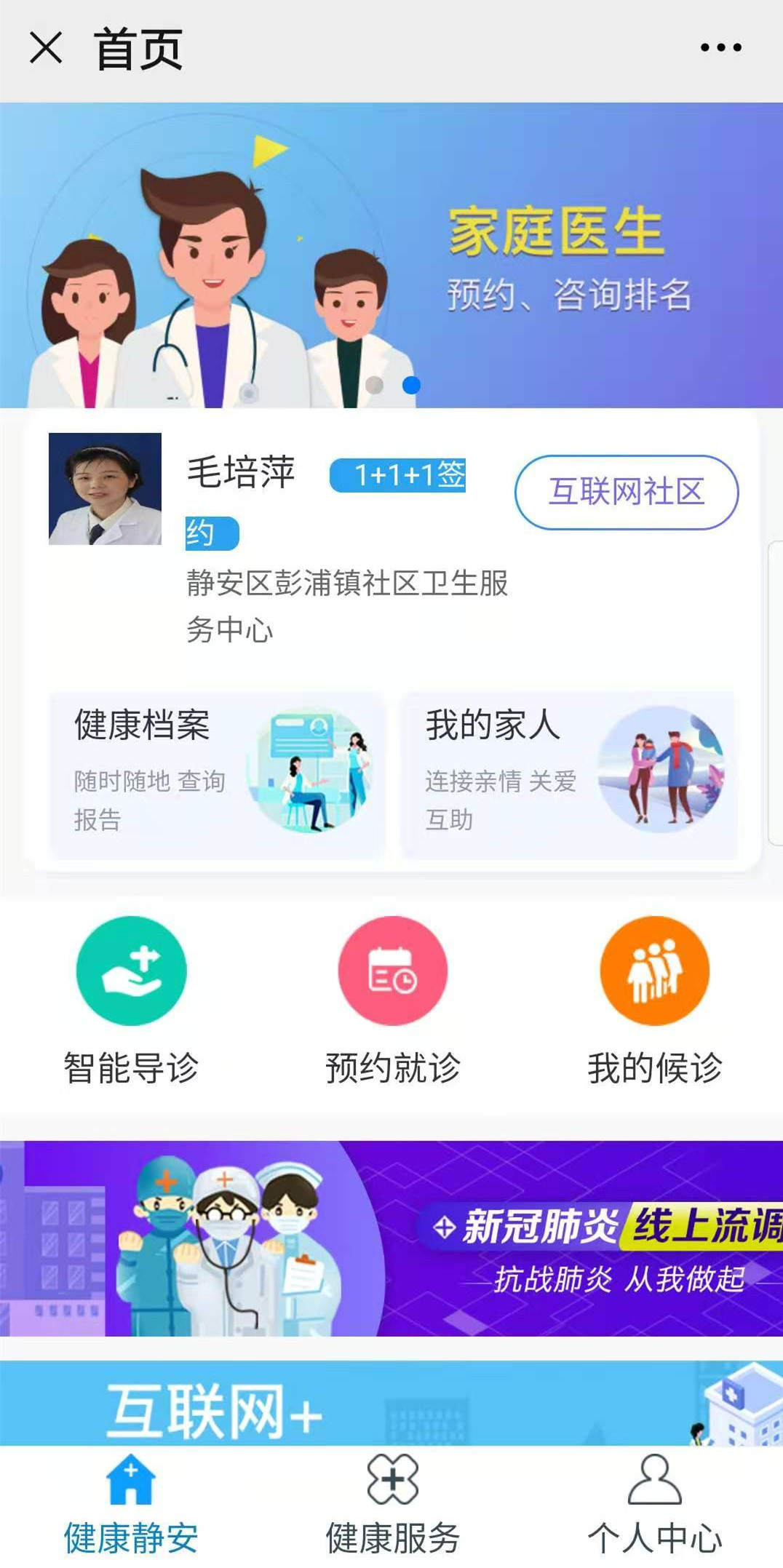783x1568 pixels.
Task: Tap the first banner page indicator dot
Action: point(375,385)
